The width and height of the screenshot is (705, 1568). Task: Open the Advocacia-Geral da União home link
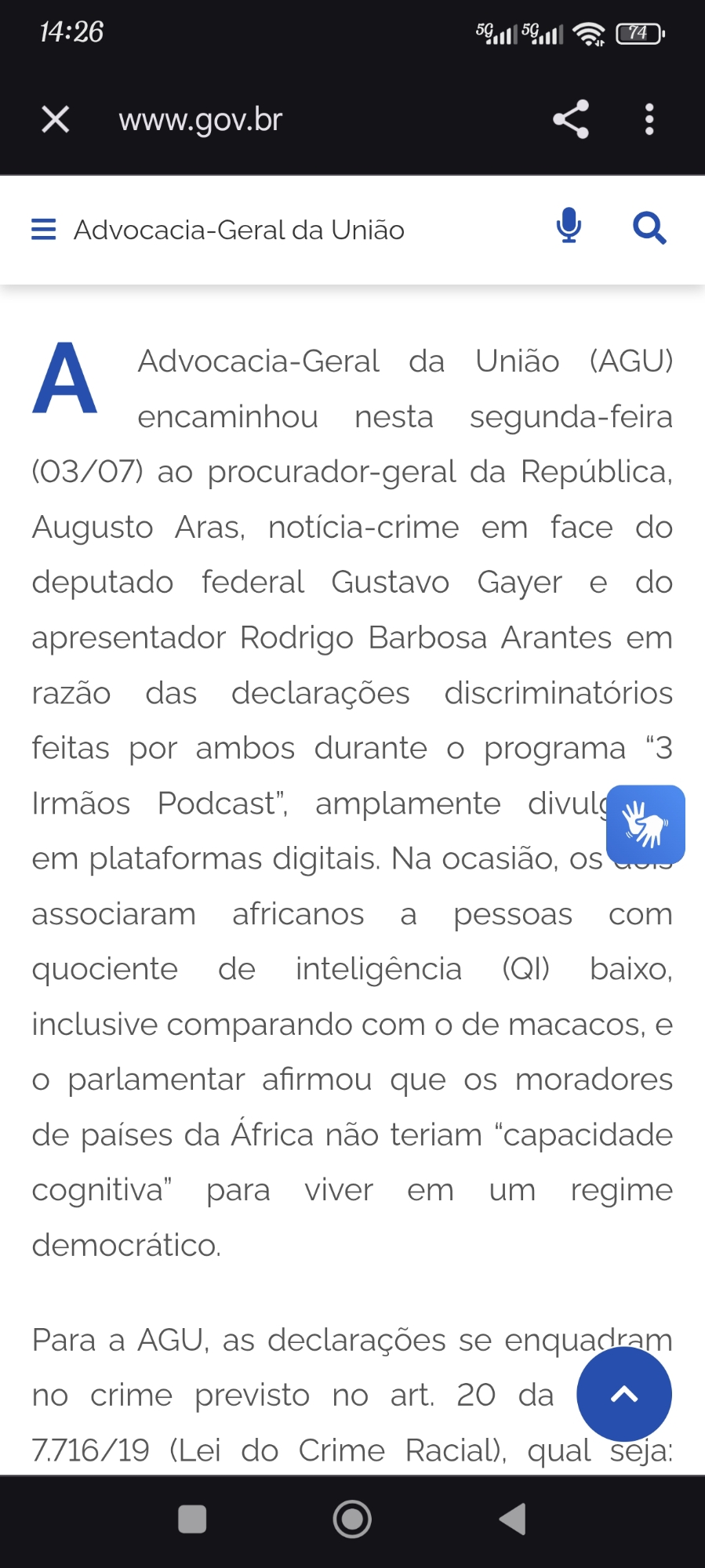point(238,230)
